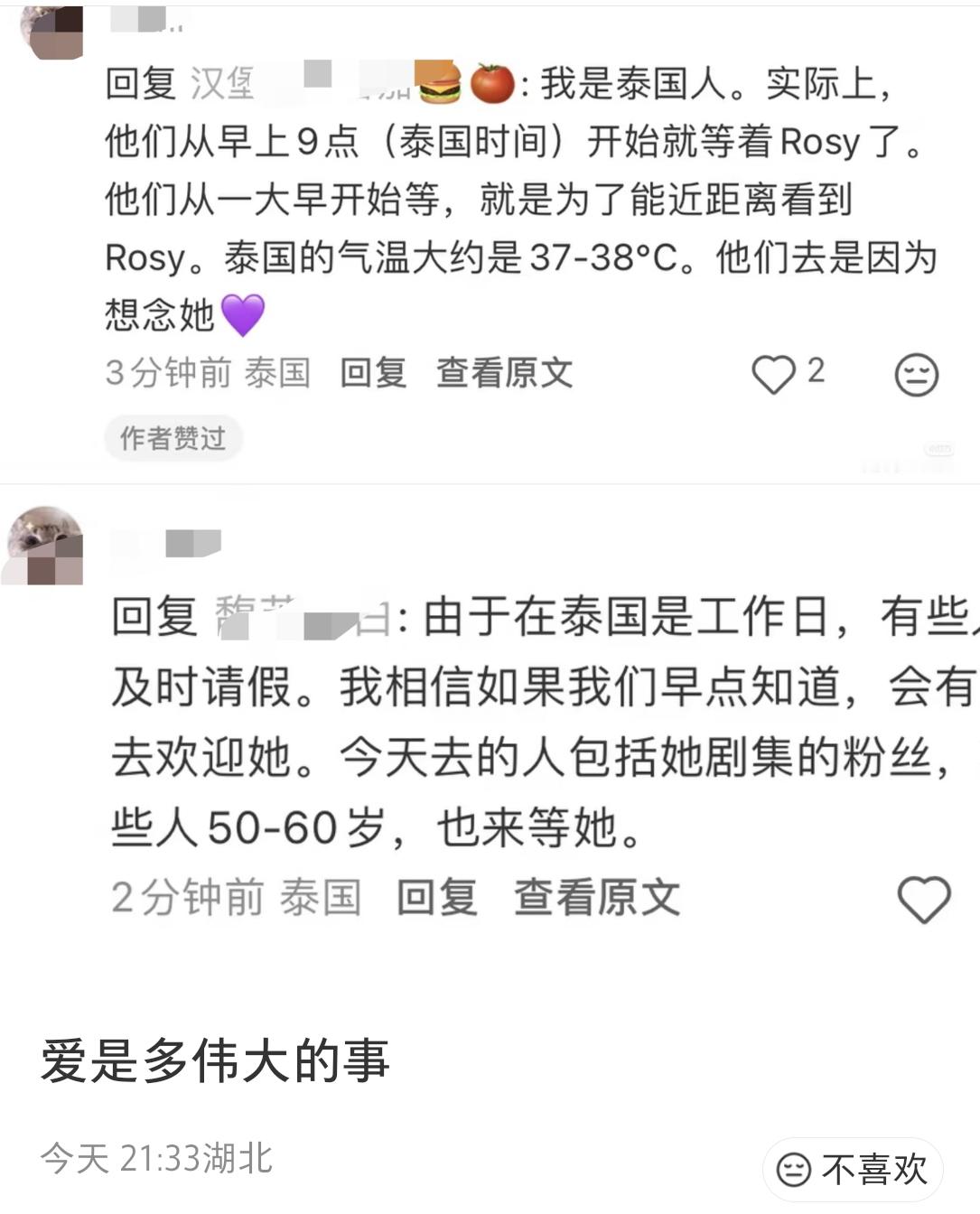Click the like count number 2
The height and width of the screenshot is (1214, 980).
(816, 373)
